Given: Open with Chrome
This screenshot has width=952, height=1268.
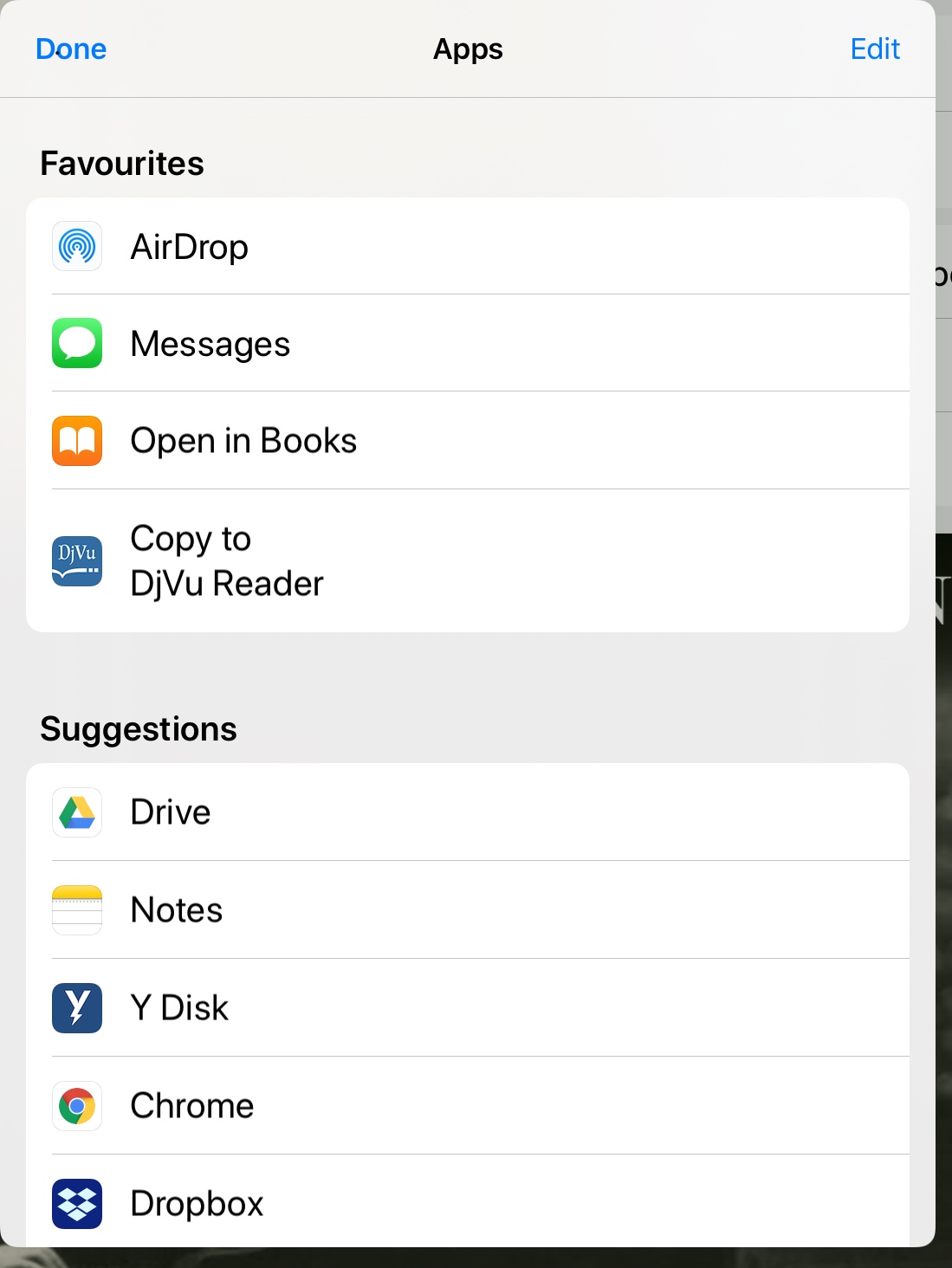Looking at the screenshot, I should pyautogui.click(x=468, y=1105).
